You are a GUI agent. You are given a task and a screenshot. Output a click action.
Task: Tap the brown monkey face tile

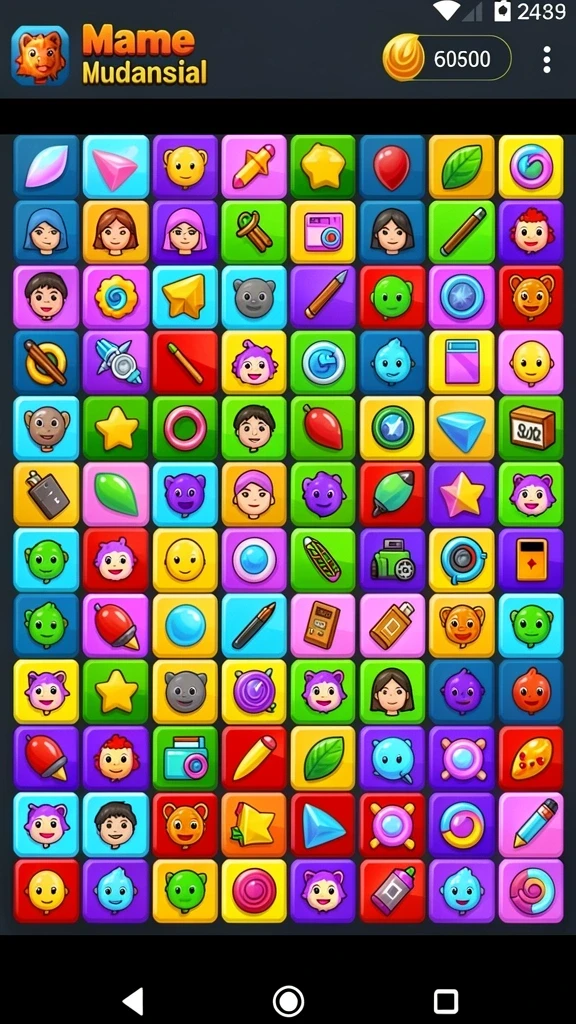(x=46, y=428)
